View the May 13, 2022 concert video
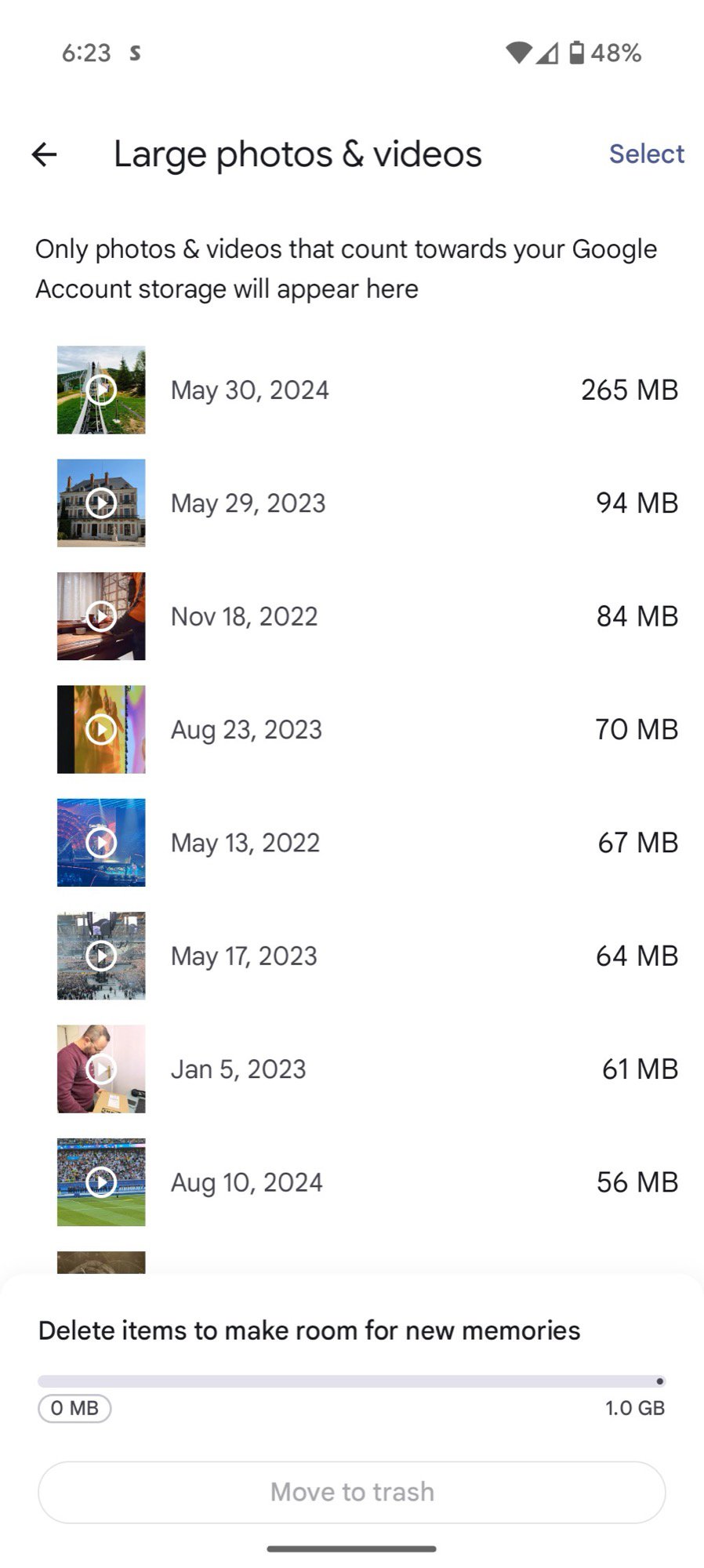This screenshot has height=1568, width=704. (x=101, y=843)
